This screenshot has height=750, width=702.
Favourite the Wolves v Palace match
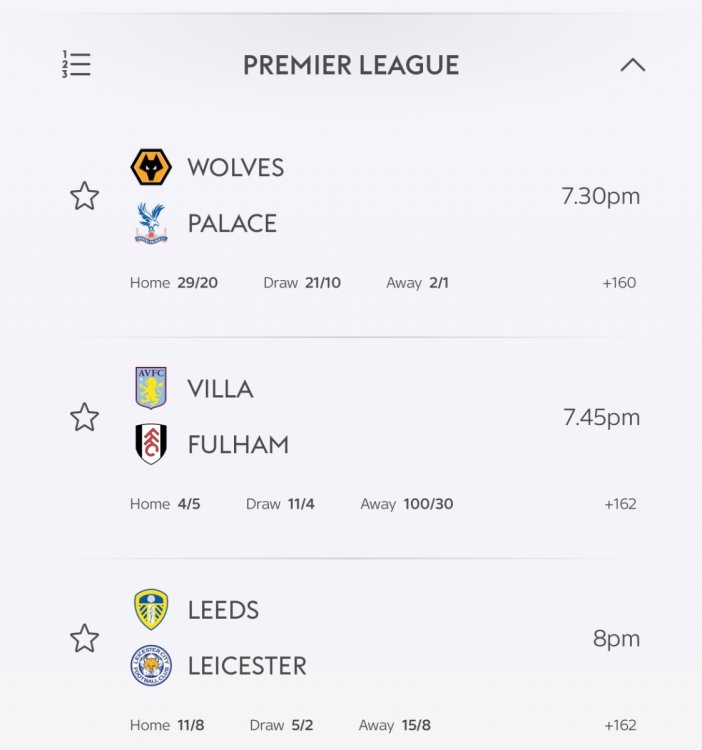84,196
